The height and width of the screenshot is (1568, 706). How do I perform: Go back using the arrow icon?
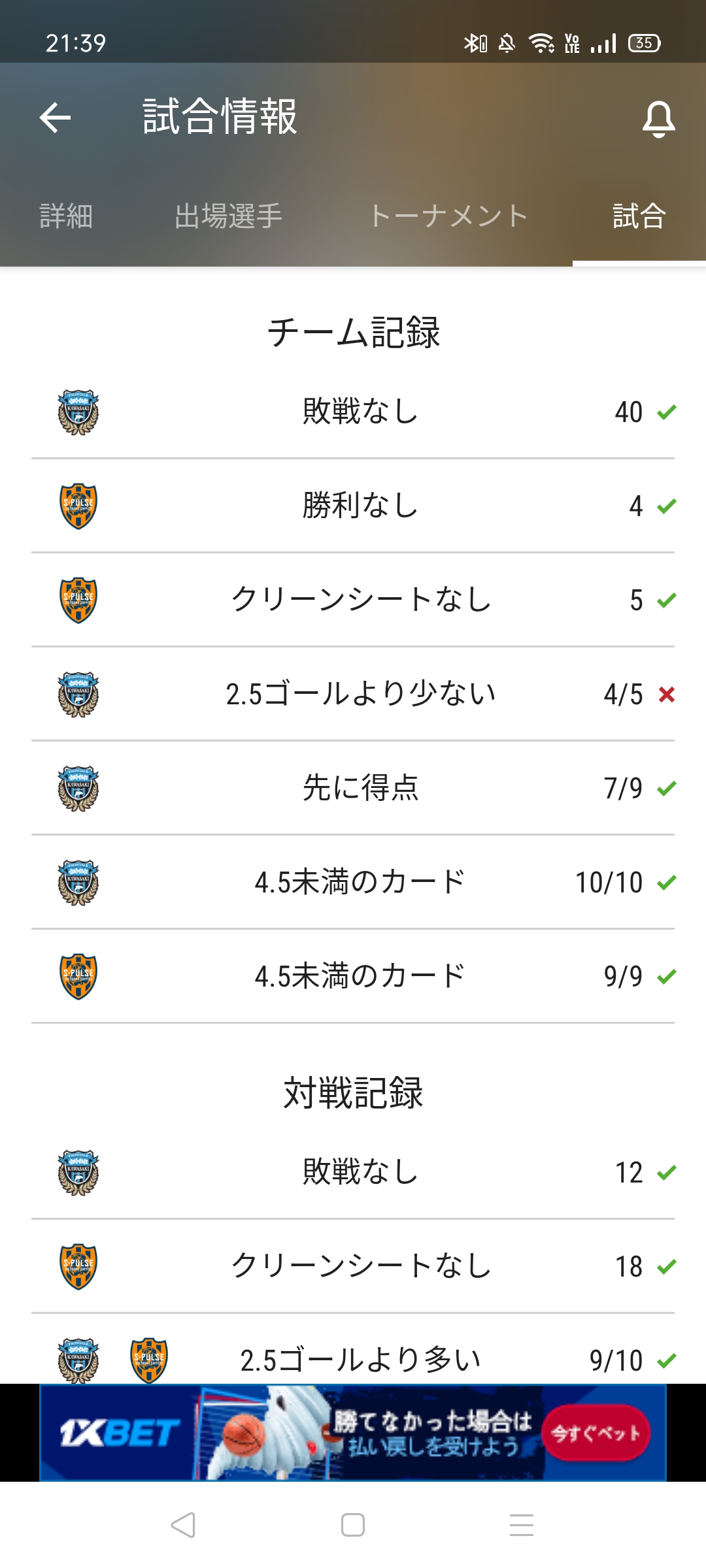pyautogui.click(x=55, y=118)
